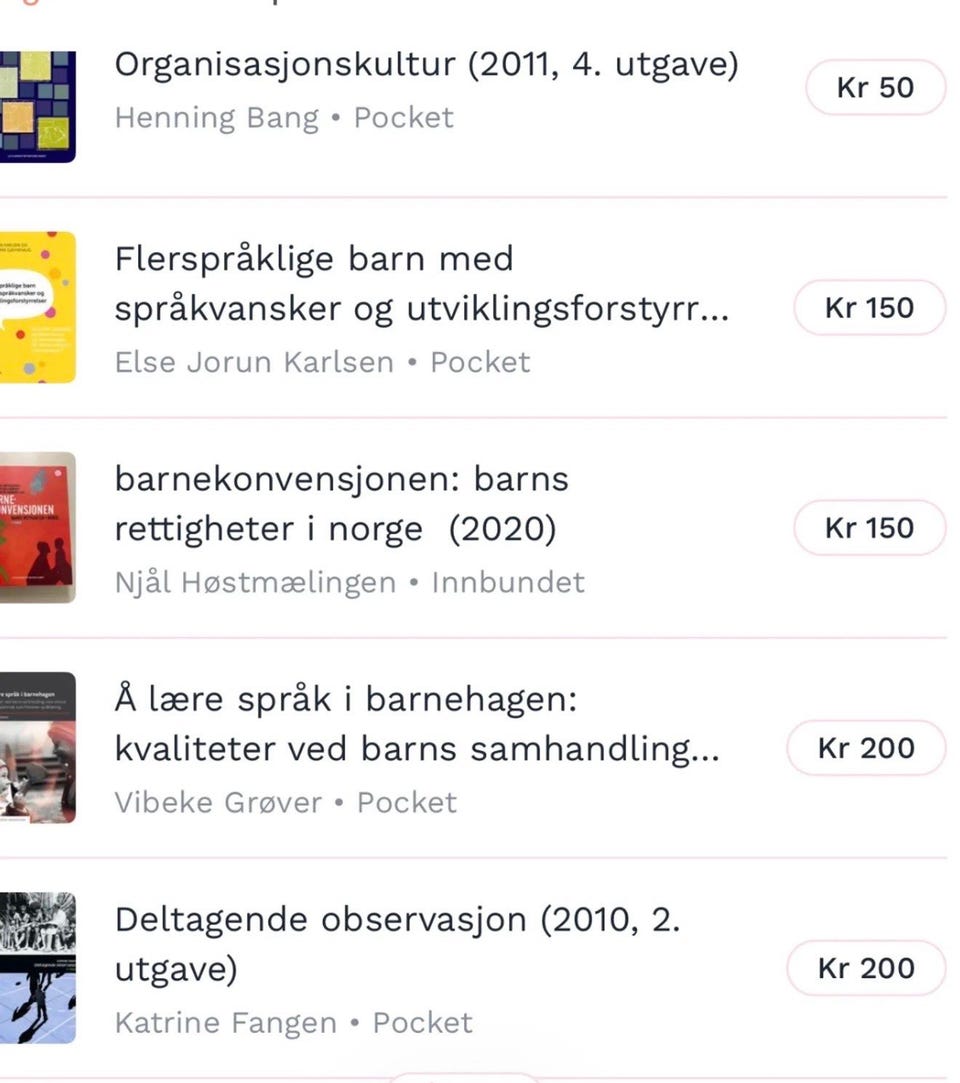The width and height of the screenshot is (960, 1083).
Task: Click the Kr 200 price for Deltagende observasjon
Action: (x=866, y=968)
